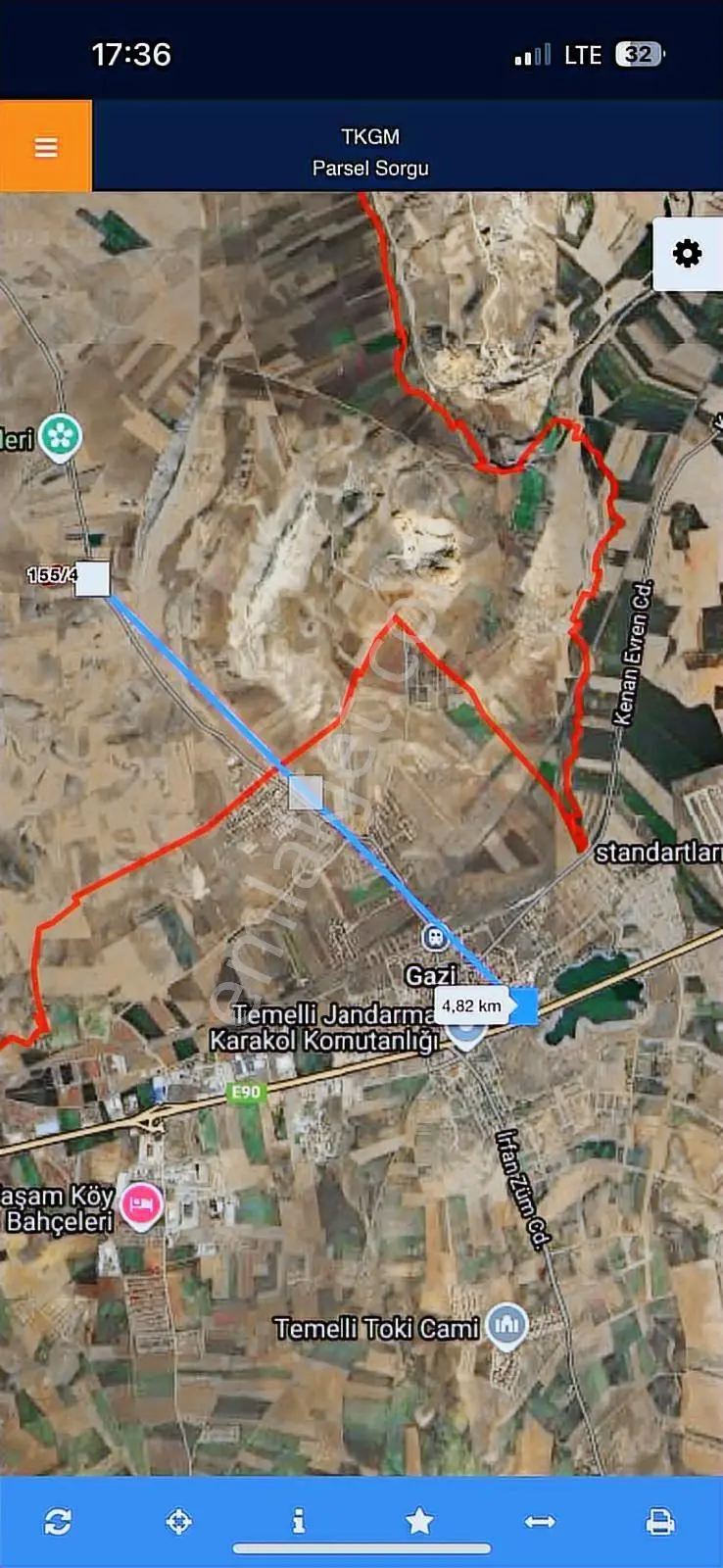This screenshot has height=1568, width=723.
Task: Tap the printer icon
Action: (x=660, y=1521)
